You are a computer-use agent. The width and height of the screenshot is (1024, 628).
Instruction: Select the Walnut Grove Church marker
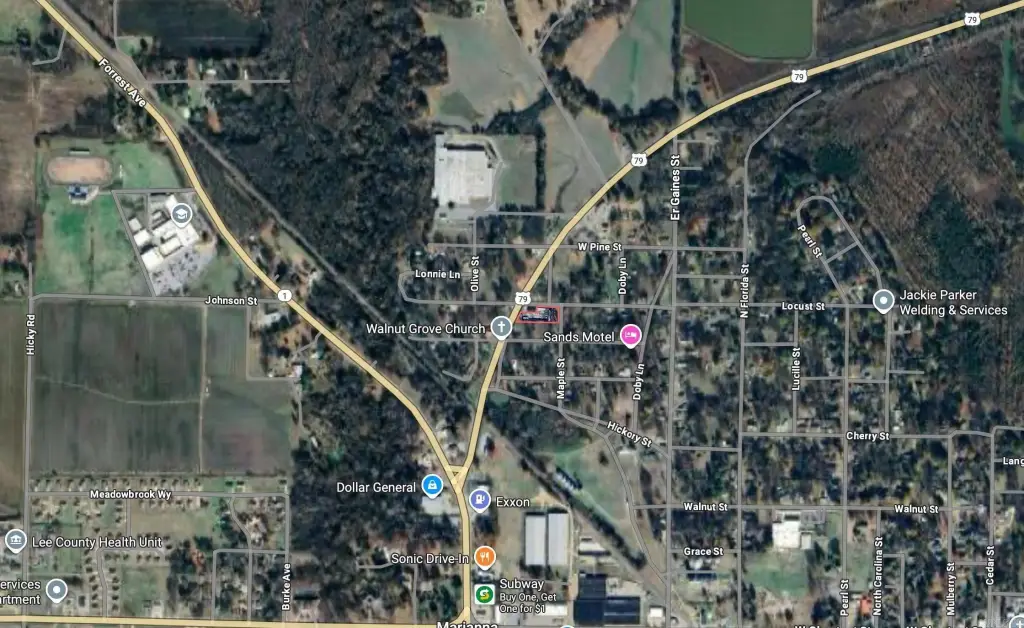(x=501, y=328)
